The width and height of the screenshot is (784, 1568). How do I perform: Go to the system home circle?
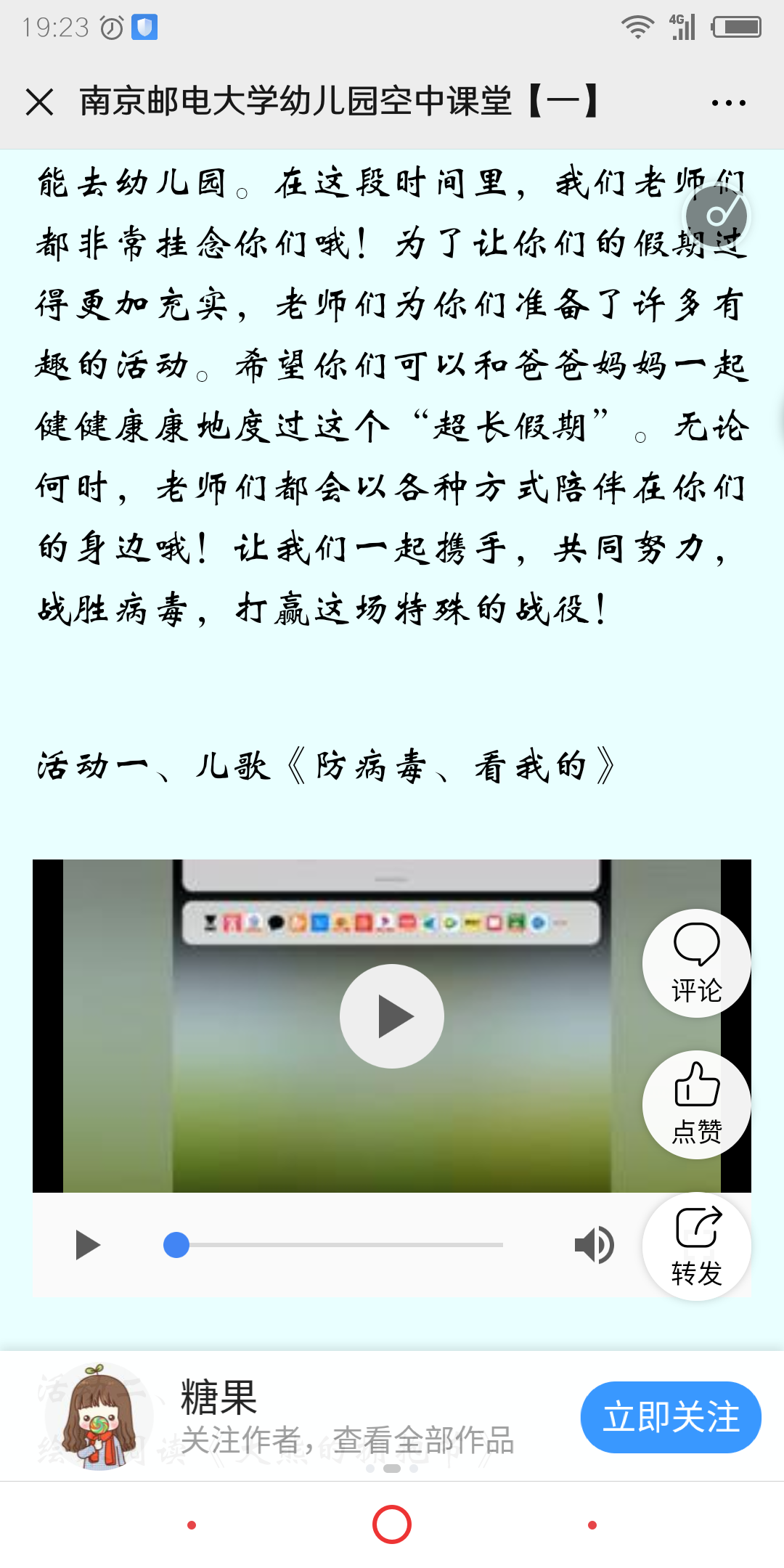pos(392,1524)
